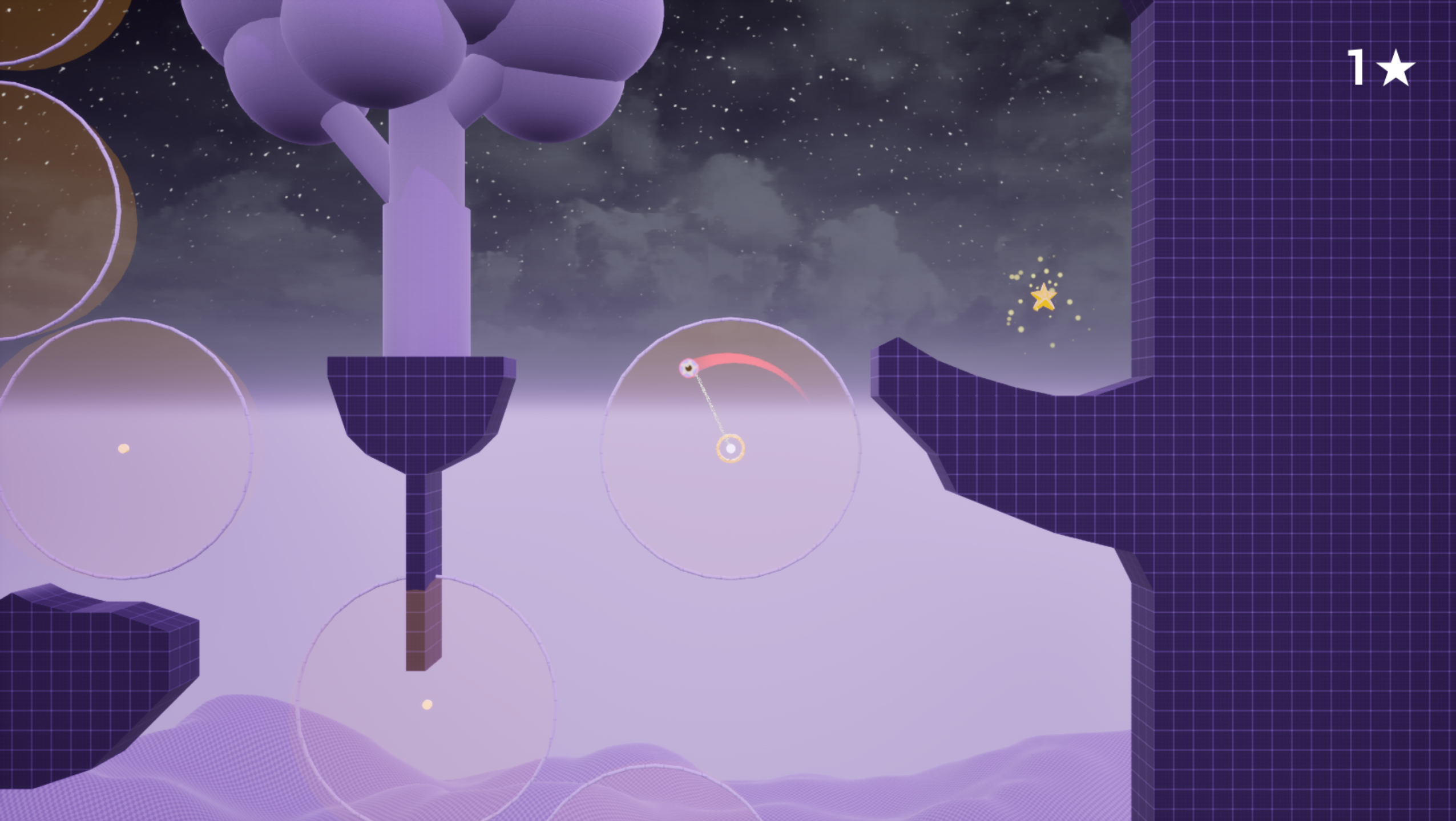This screenshot has height=821, width=1456.
Task: Tap the ringed anchor point holding the swinging ball
Action: (x=731, y=448)
